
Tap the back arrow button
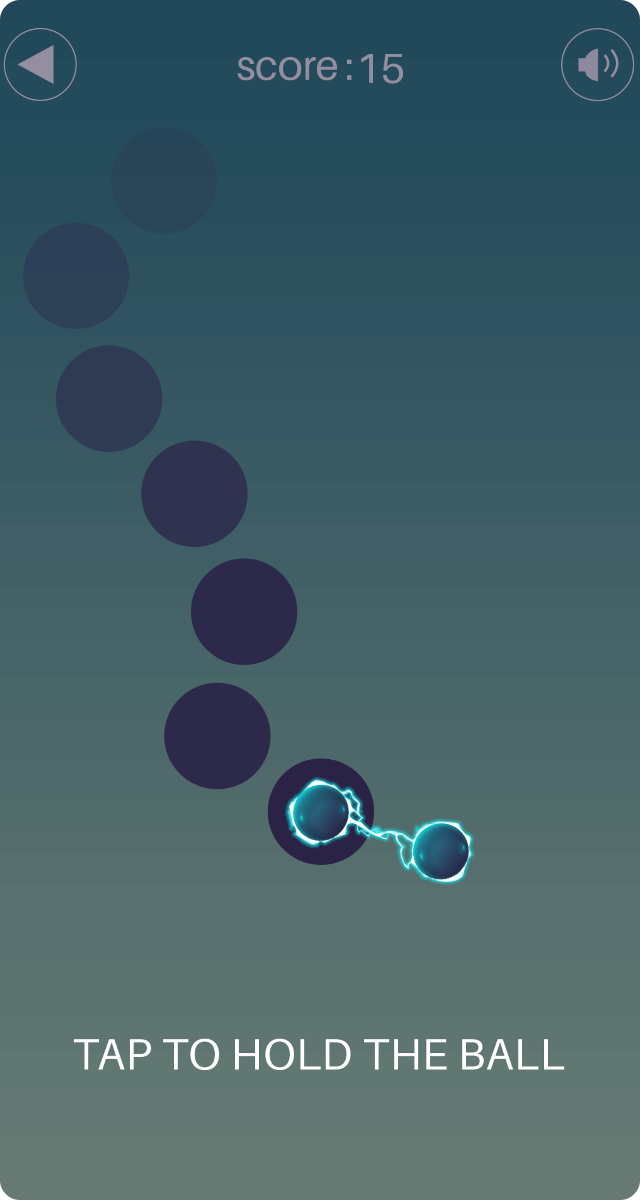coord(40,65)
